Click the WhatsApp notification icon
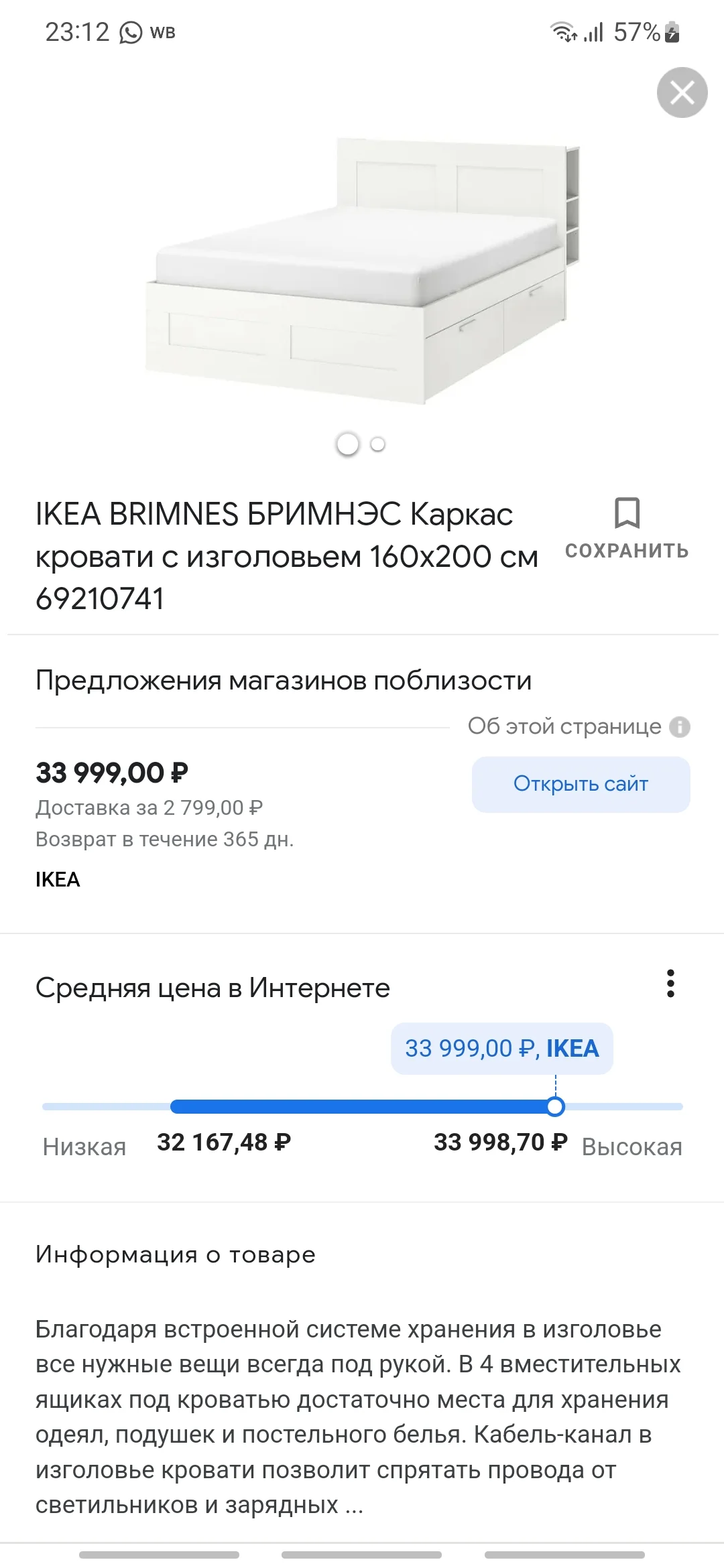724x1568 pixels. [131, 32]
